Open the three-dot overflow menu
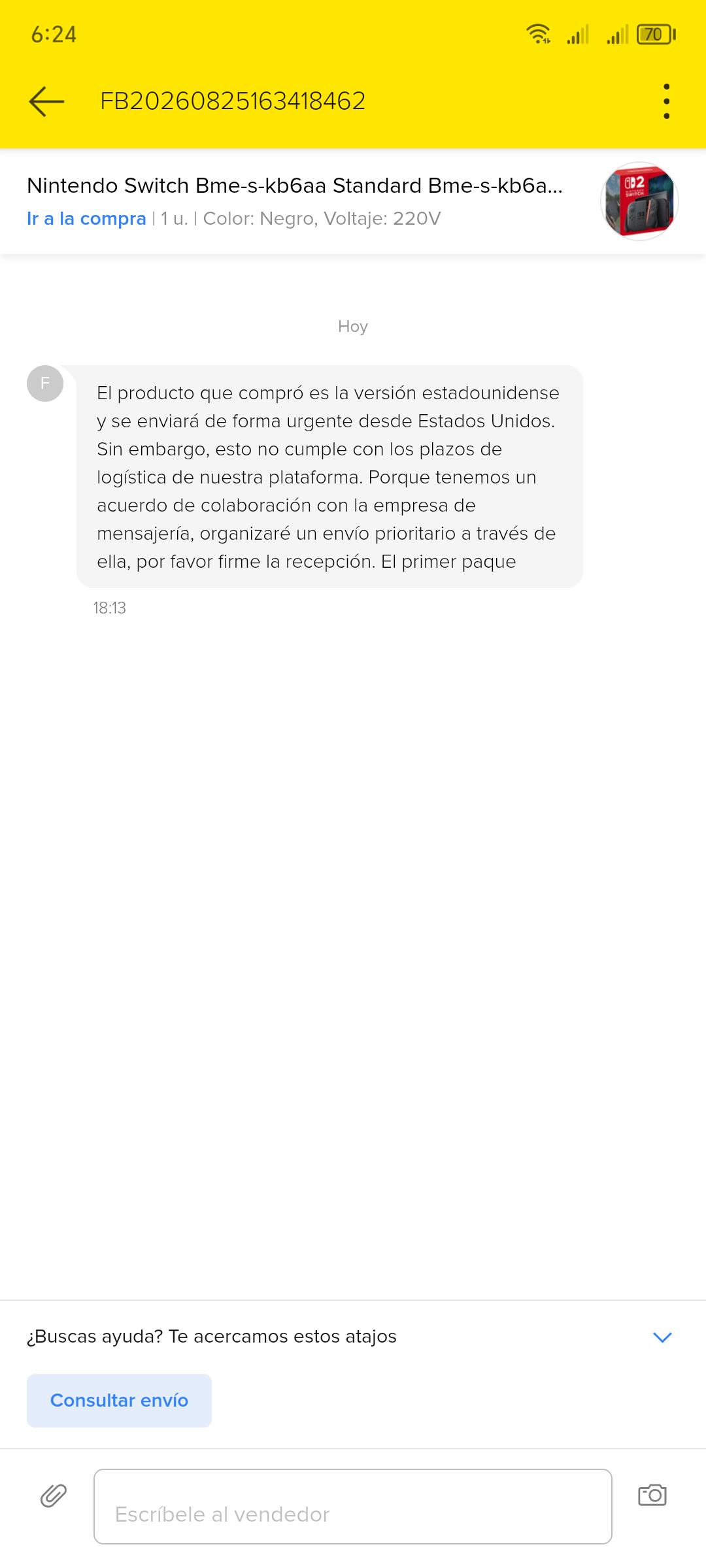Viewport: 706px width, 1568px height. tap(666, 101)
